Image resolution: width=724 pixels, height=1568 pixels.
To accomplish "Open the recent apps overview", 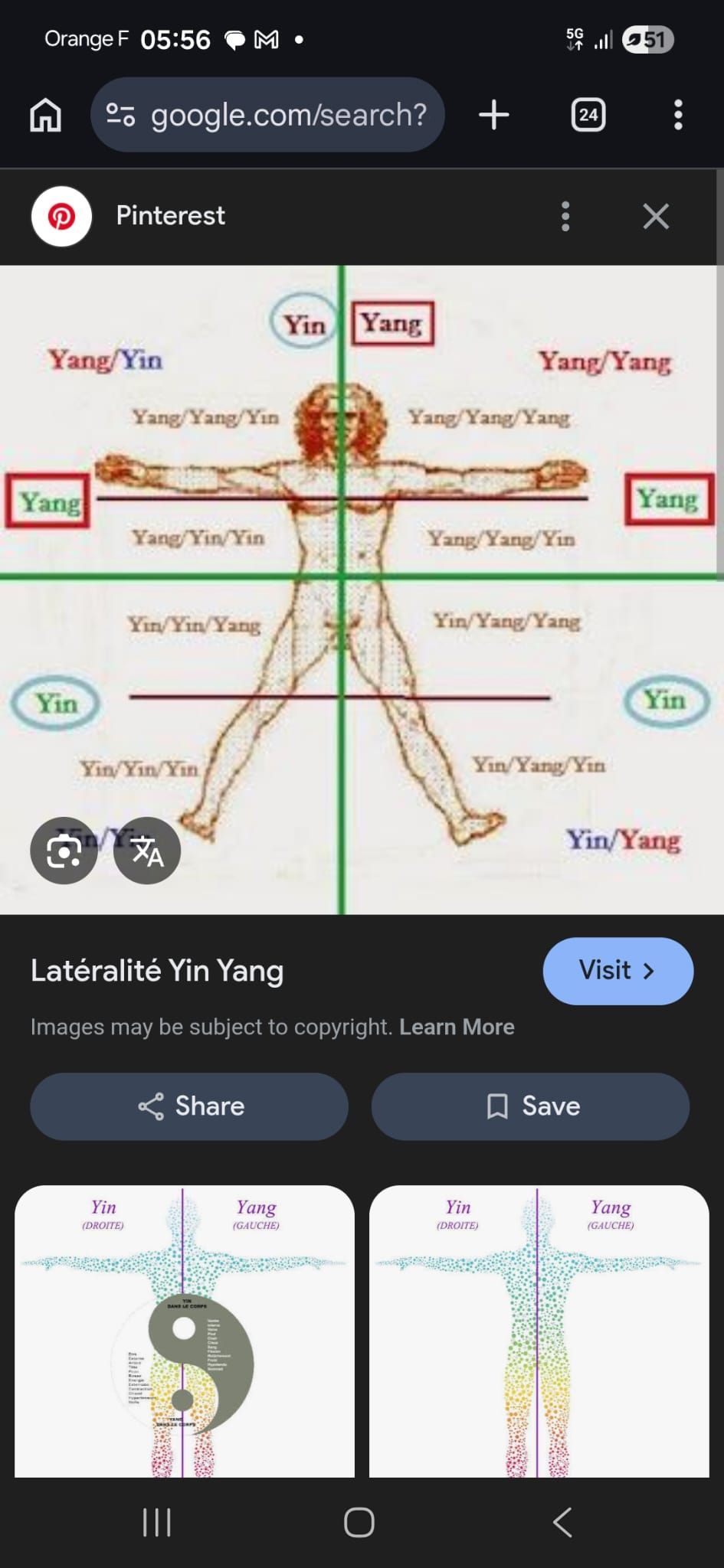I will 157,1522.
